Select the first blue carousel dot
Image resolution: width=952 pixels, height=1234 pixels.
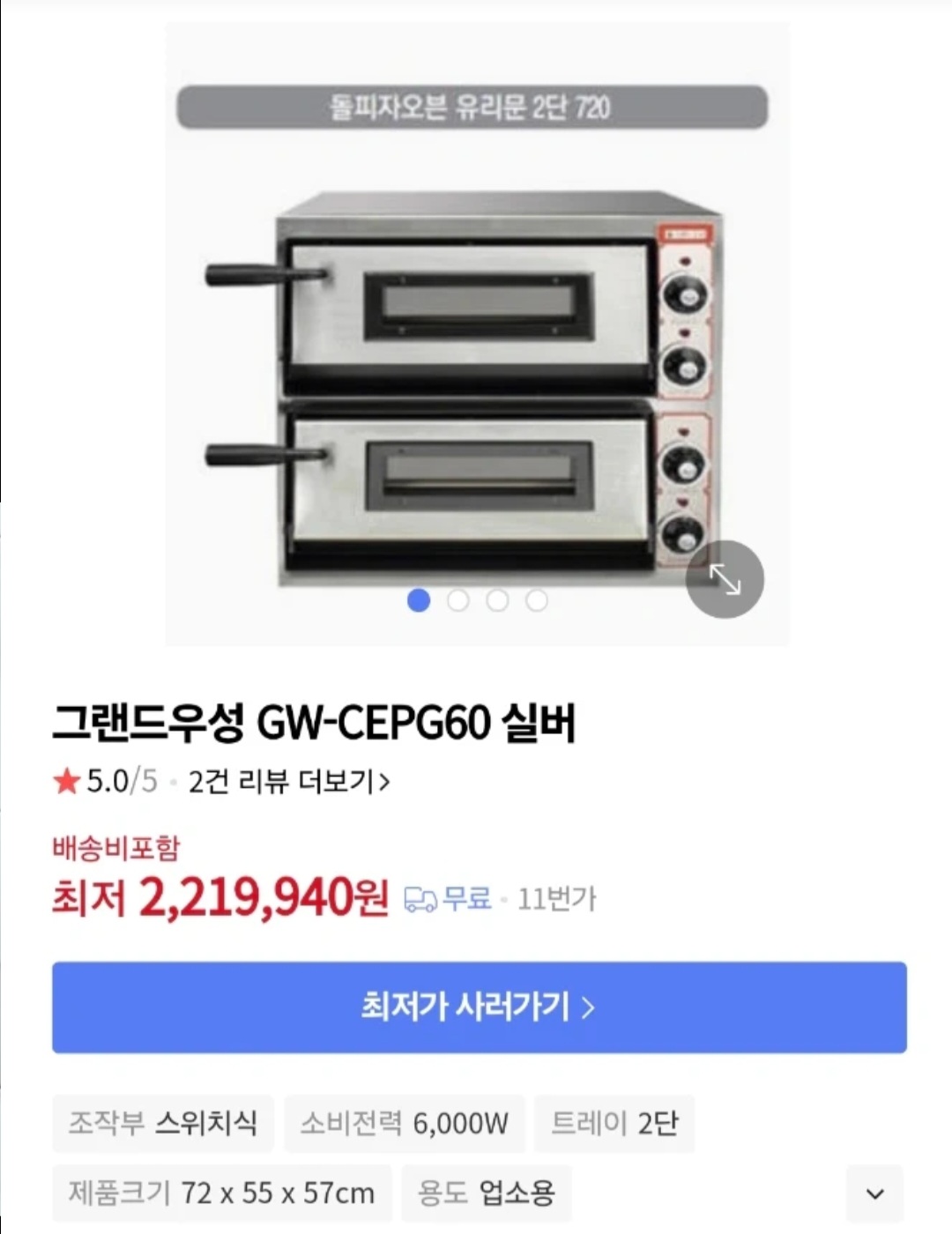coord(418,600)
